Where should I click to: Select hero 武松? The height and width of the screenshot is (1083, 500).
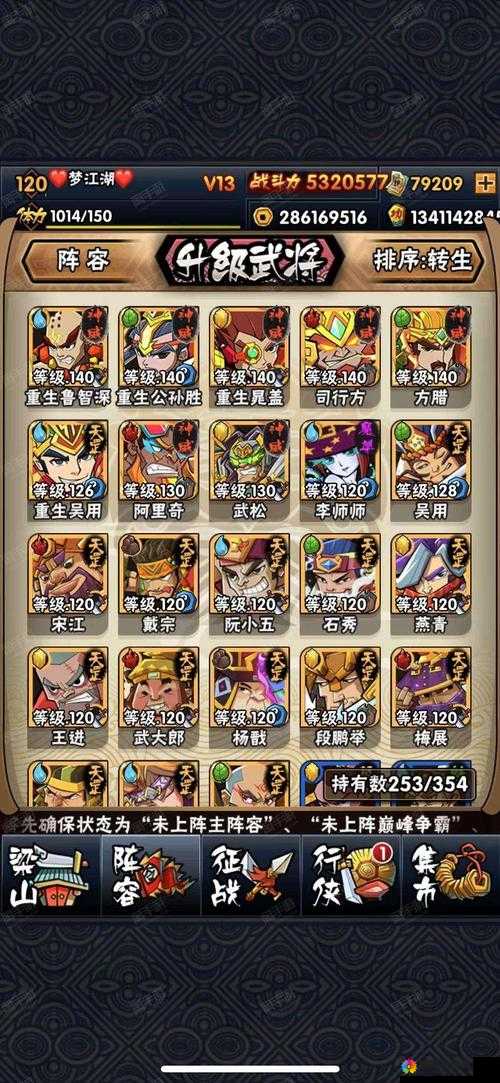pyautogui.click(x=249, y=470)
